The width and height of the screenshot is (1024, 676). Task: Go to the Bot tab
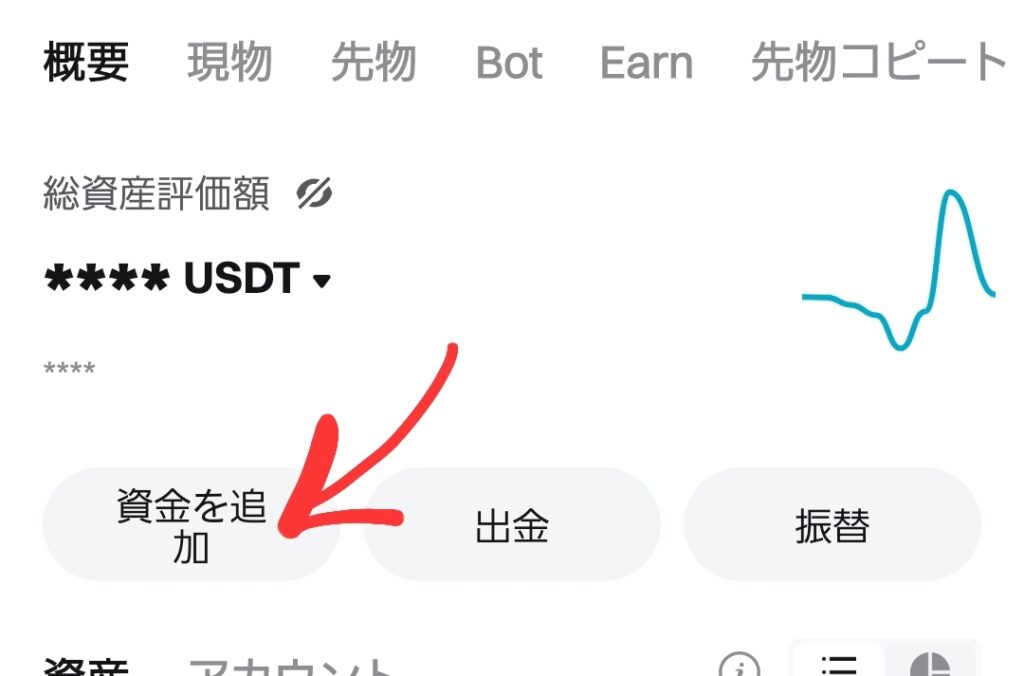click(509, 64)
